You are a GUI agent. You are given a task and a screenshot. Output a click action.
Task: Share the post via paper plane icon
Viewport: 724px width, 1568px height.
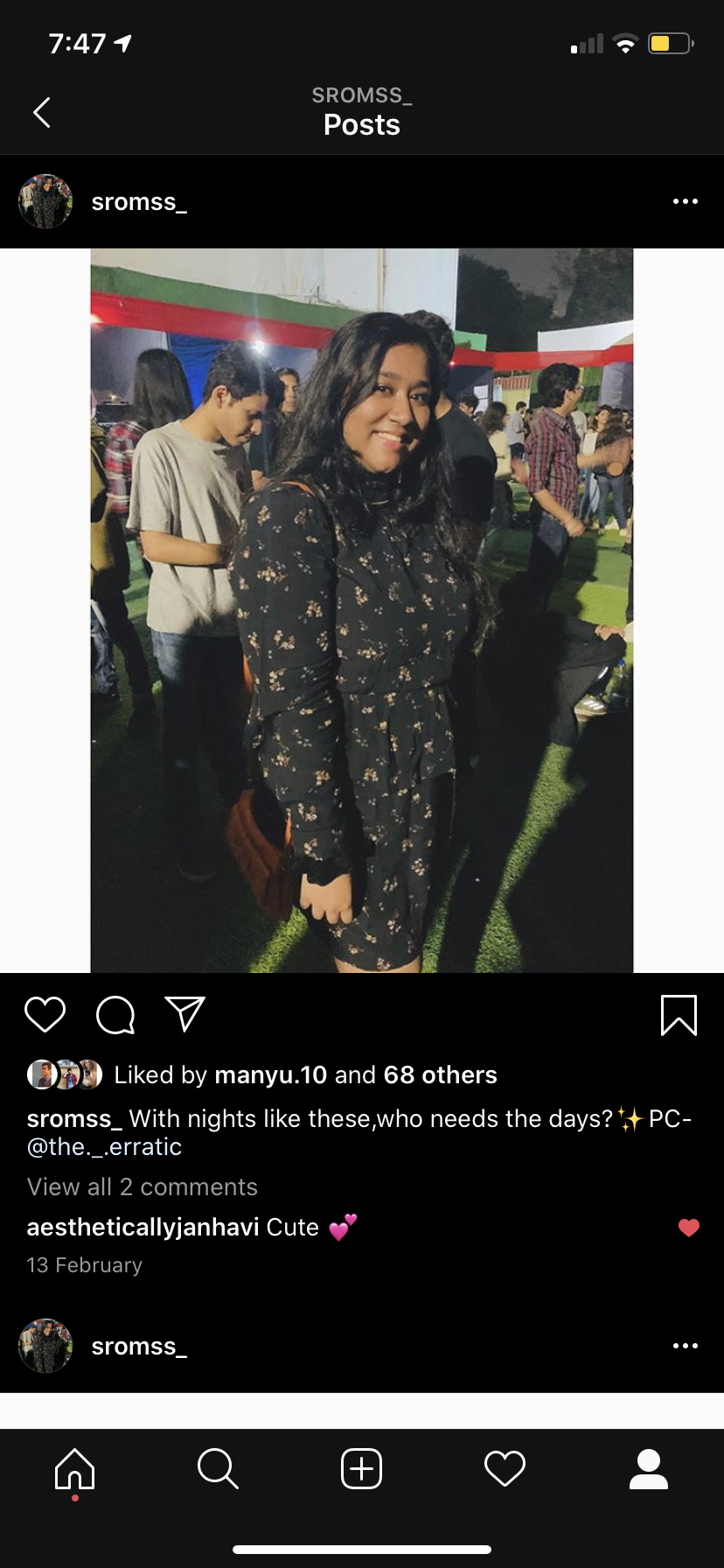184,1014
